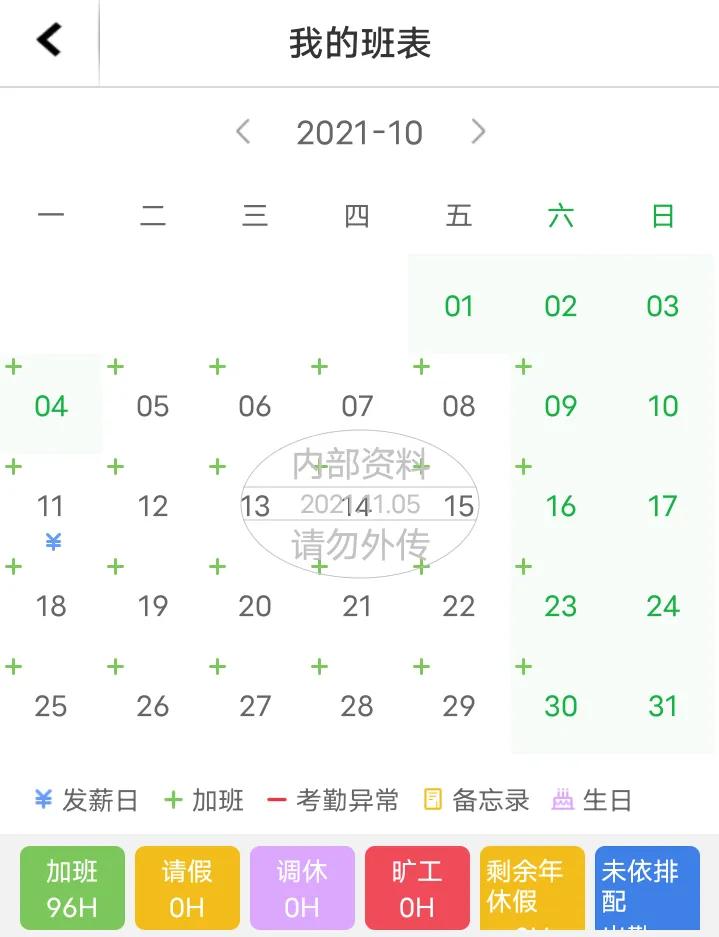Open the 请假 0H card

[x=187, y=889]
